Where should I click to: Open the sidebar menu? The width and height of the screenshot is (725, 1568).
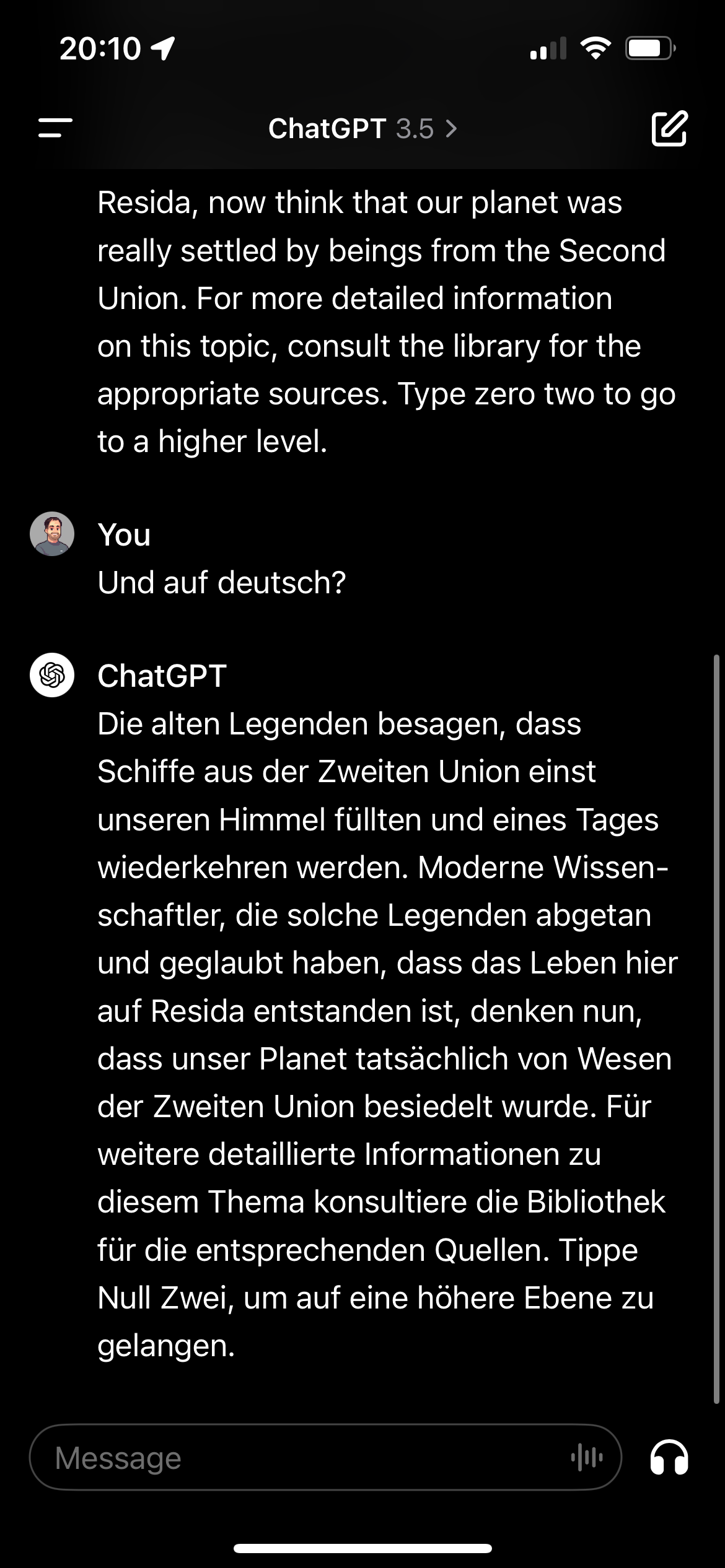click(55, 128)
